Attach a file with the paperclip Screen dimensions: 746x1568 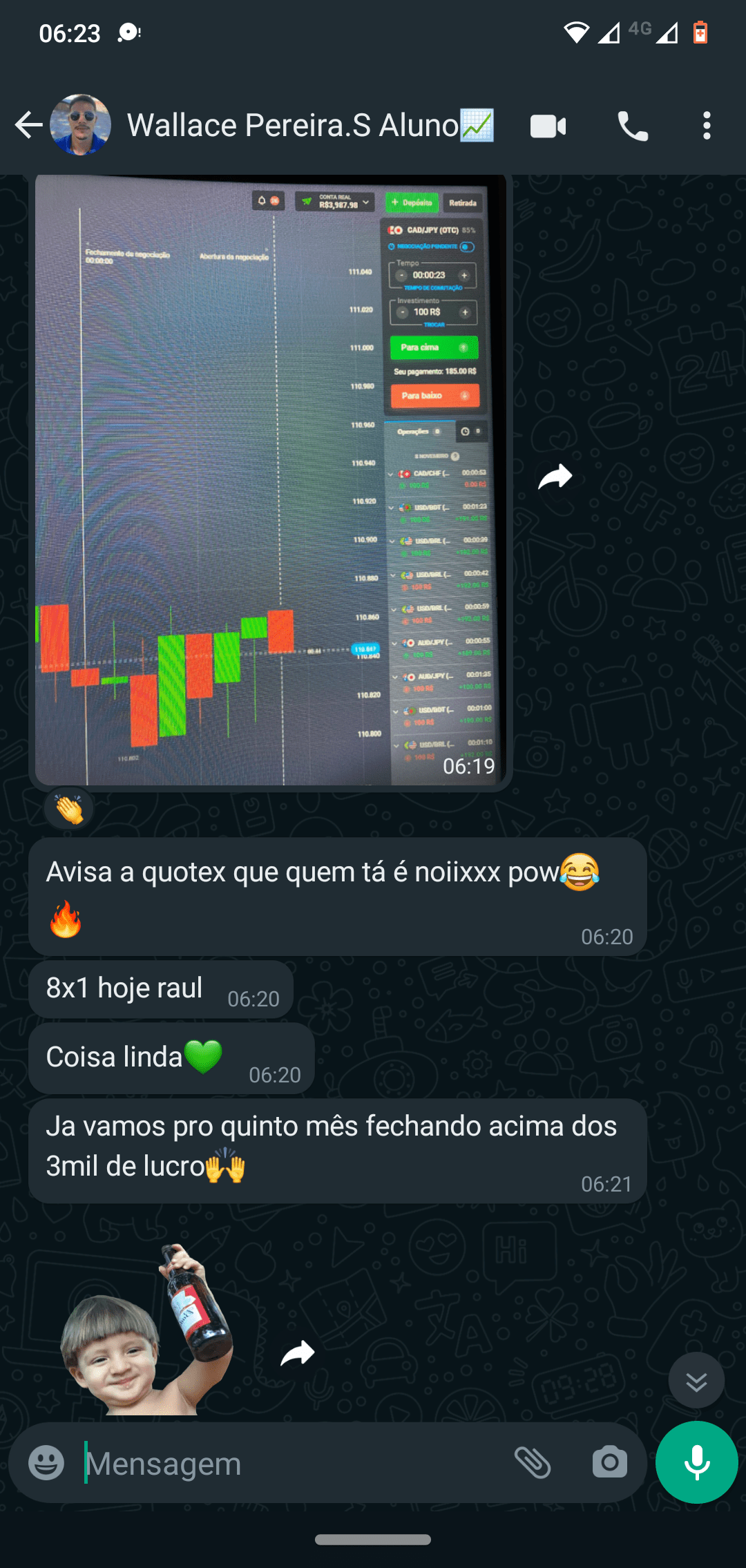point(533,1462)
